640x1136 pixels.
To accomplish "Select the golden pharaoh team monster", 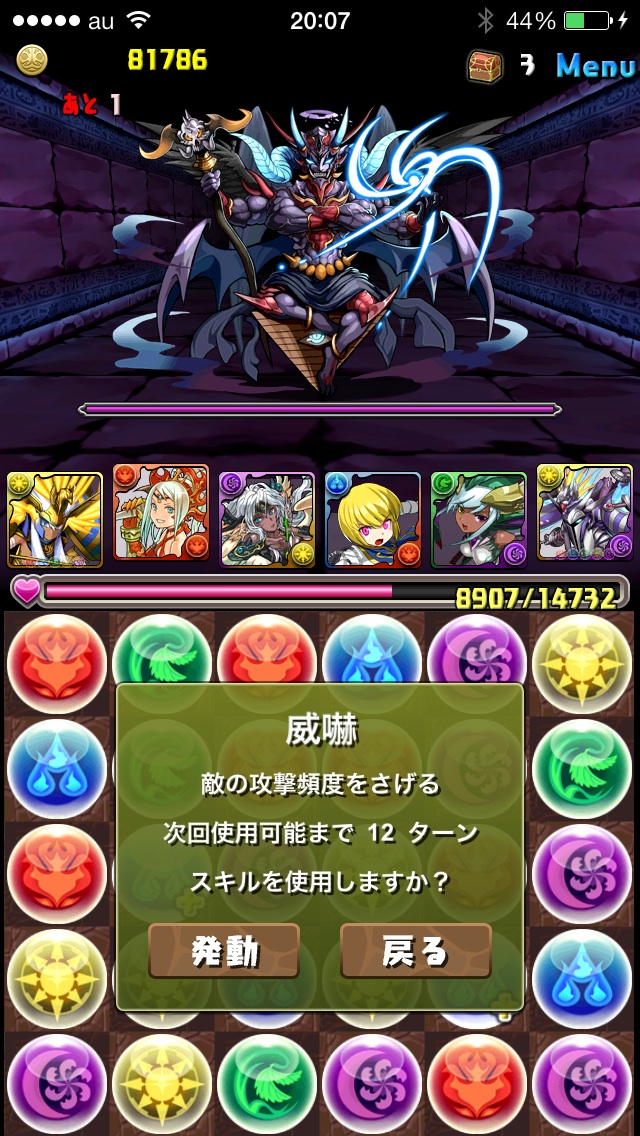I will [x=55, y=519].
